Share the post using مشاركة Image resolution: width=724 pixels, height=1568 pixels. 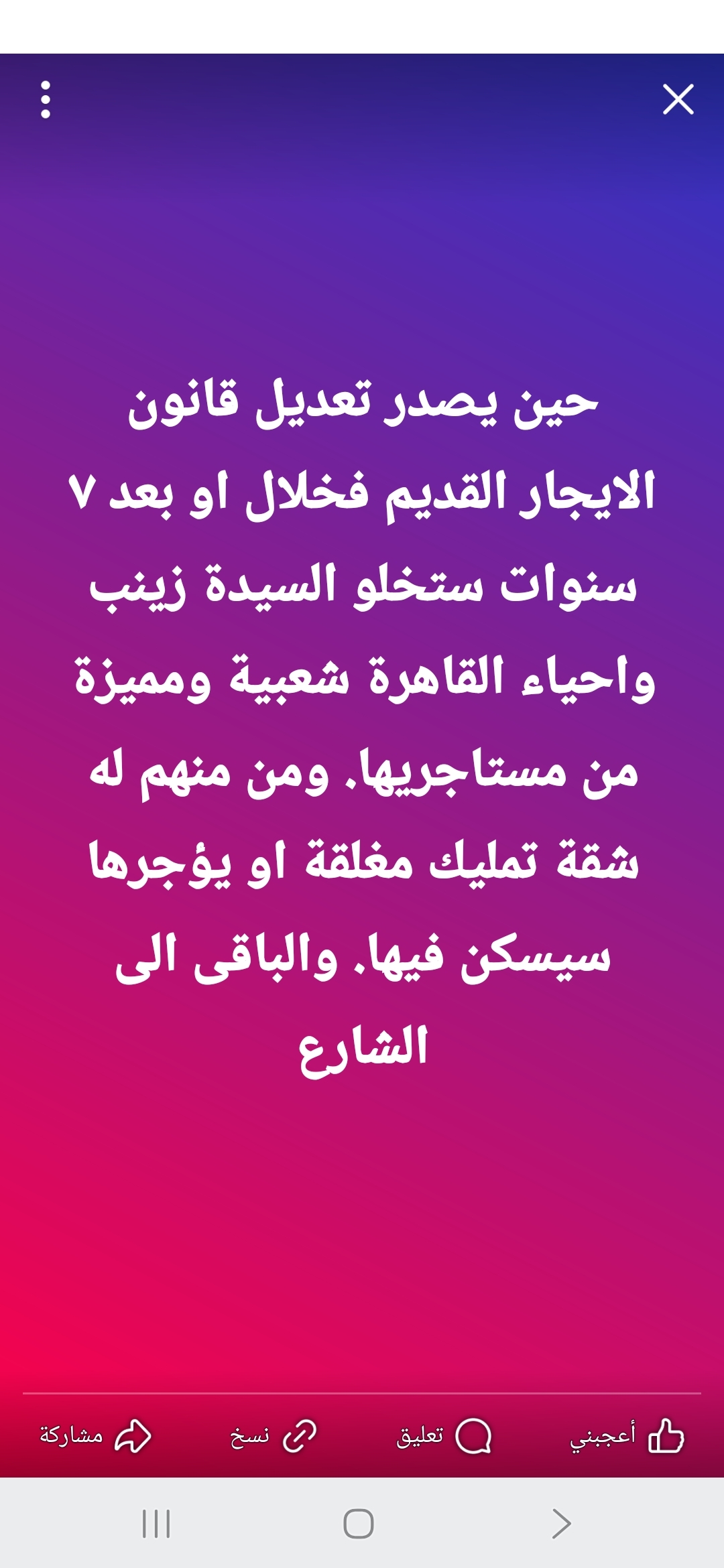click(95, 1436)
